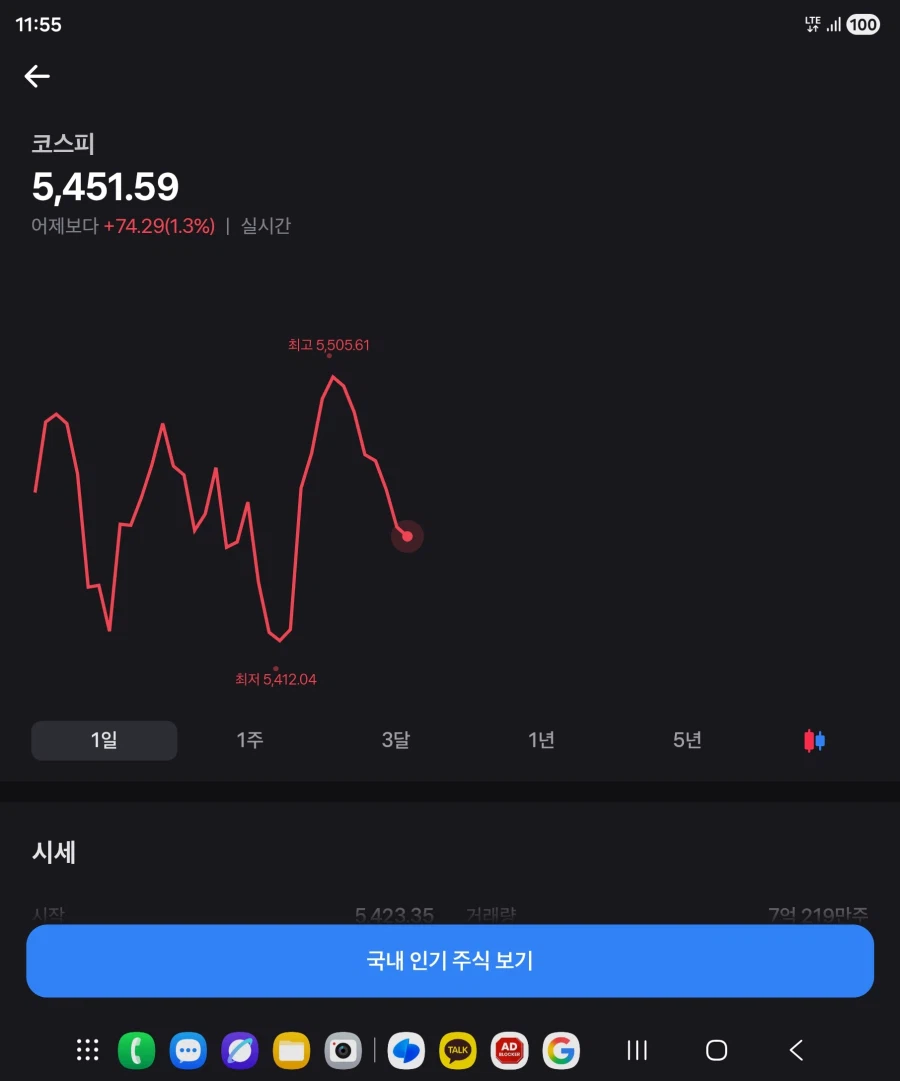Select the 1일 chart range
Viewport: 900px width, 1081px height.
104,740
